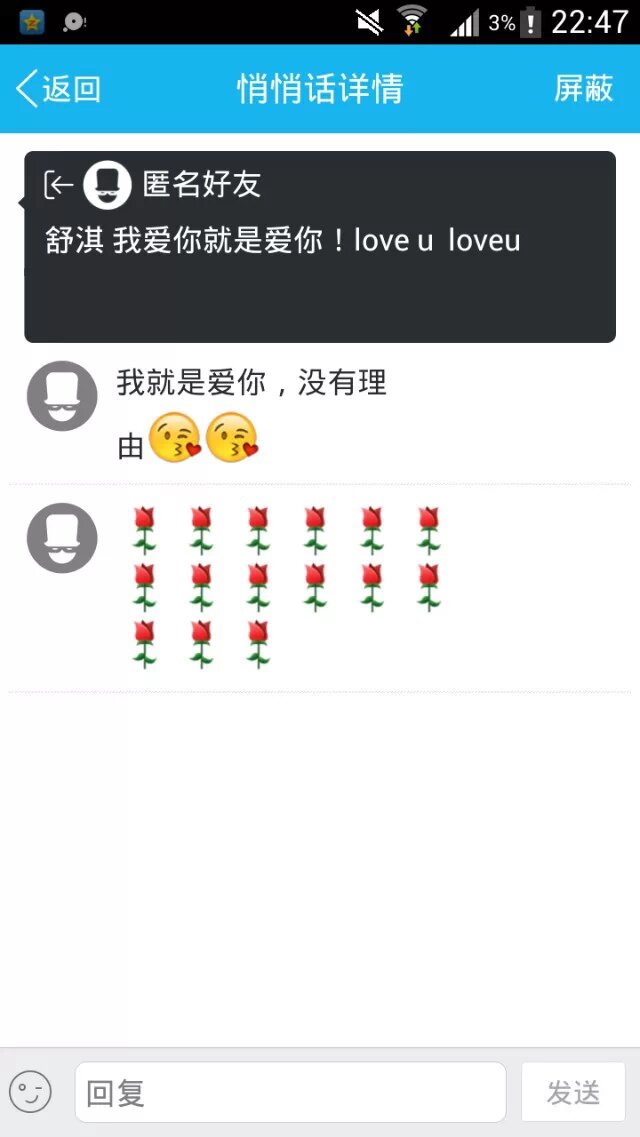This screenshot has width=640, height=1137.
Task: Open the 匿名好友 whisper message bubble
Action: tap(319, 247)
